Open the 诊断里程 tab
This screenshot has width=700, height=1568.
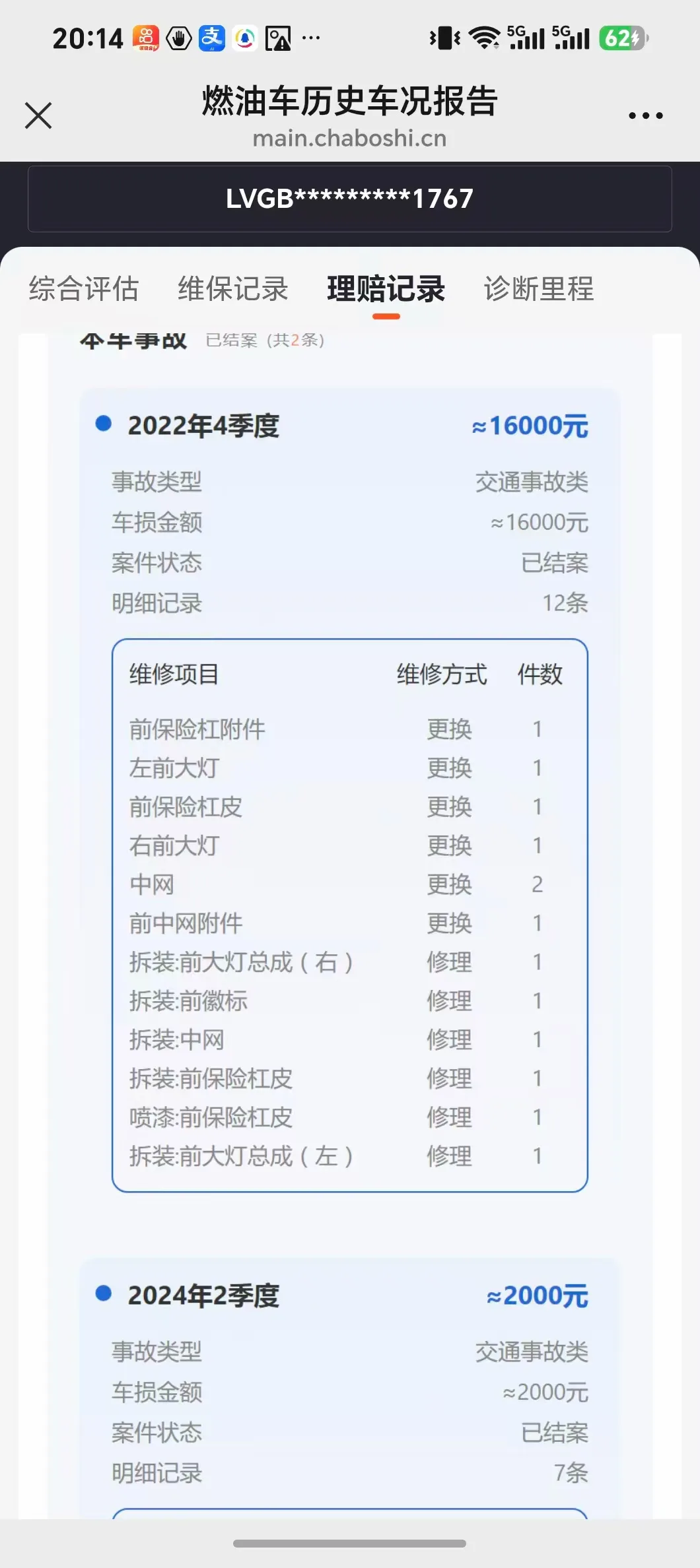tap(539, 289)
